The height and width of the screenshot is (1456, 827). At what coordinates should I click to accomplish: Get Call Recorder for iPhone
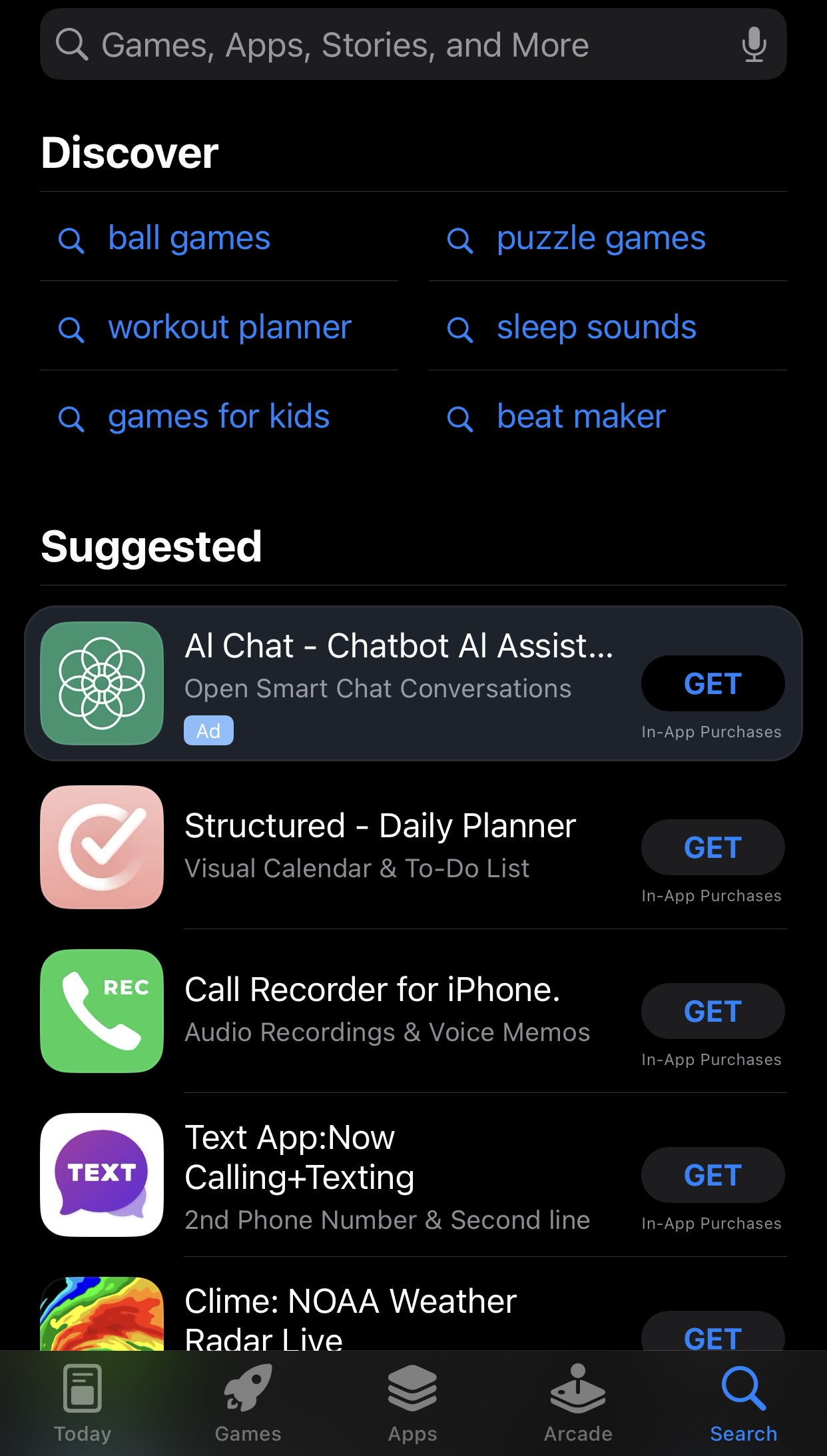(x=712, y=1011)
